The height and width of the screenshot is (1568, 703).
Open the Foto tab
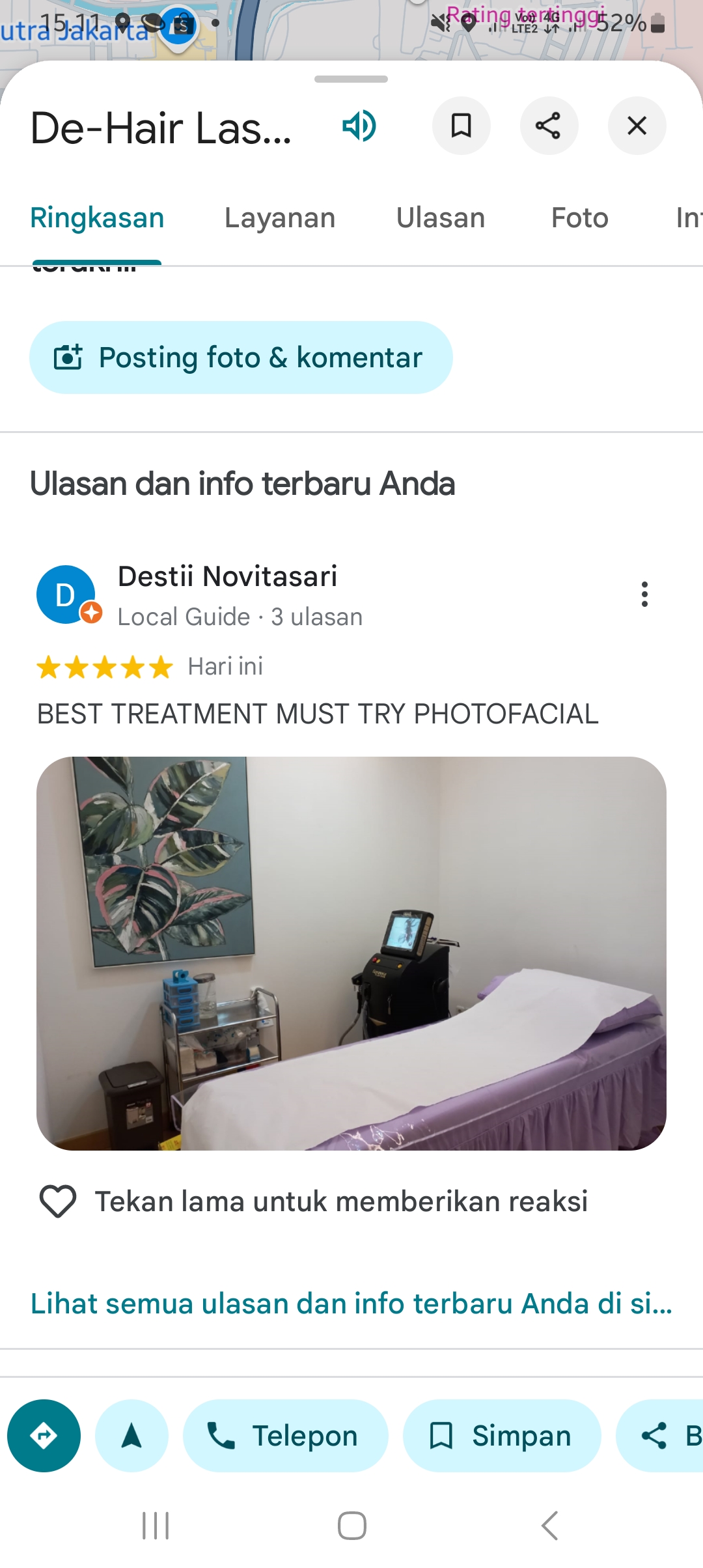(x=580, y=218)
